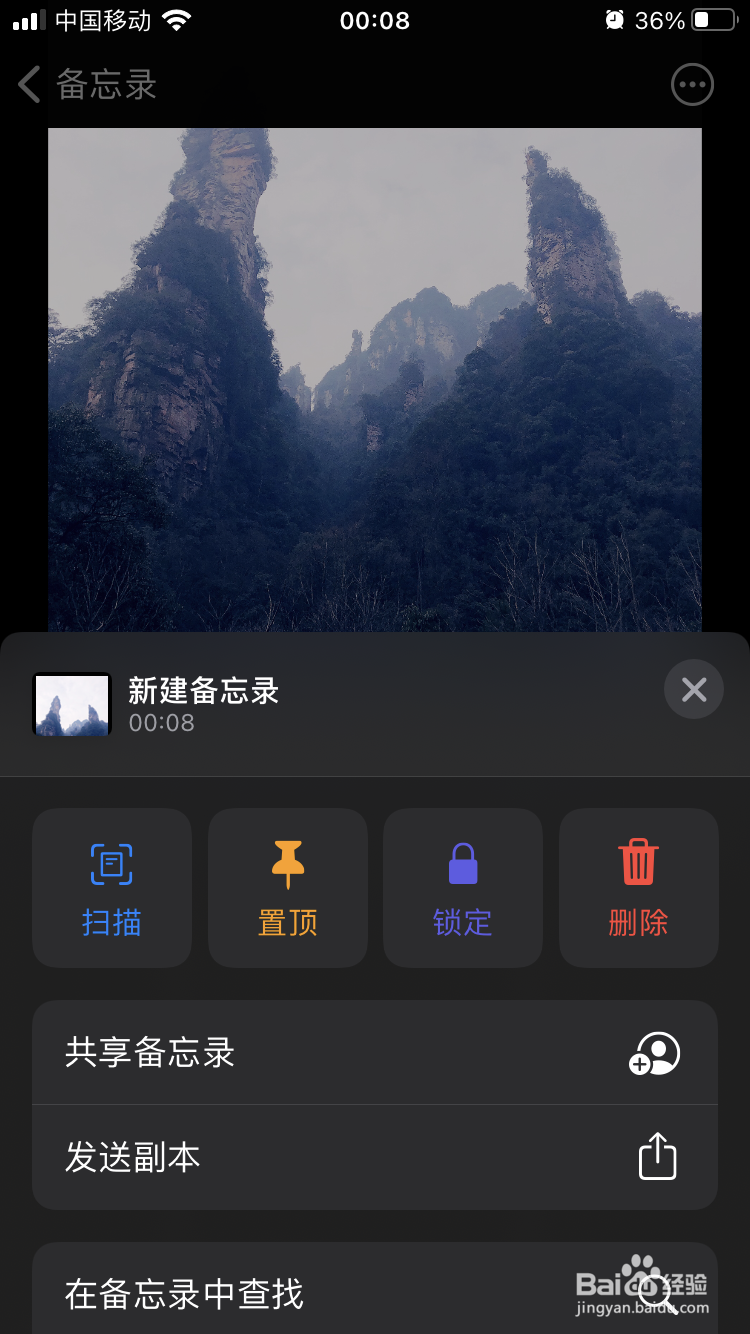
Task: Open 共享备忘录 to share the note
Action: click(375, 1053)
